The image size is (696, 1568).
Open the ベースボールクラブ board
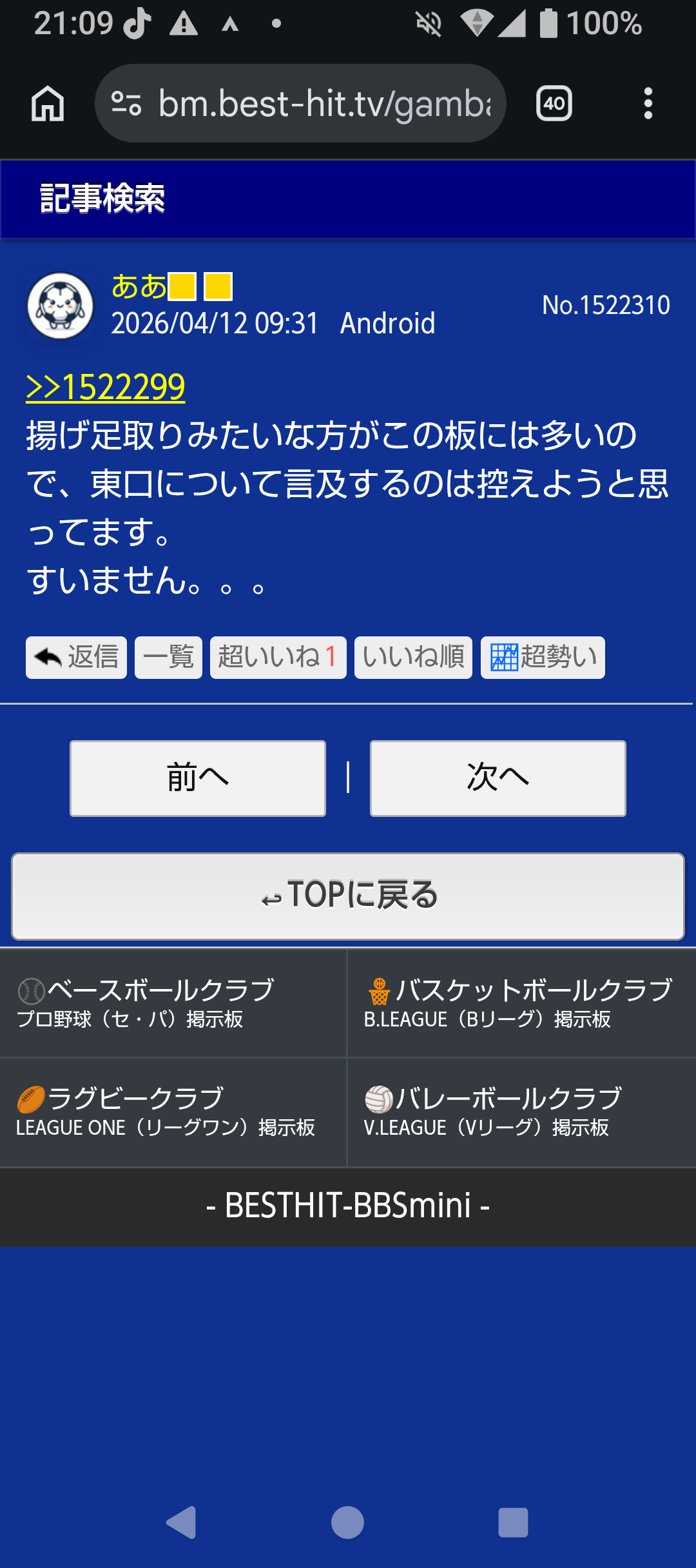[x=173, y=1003]
